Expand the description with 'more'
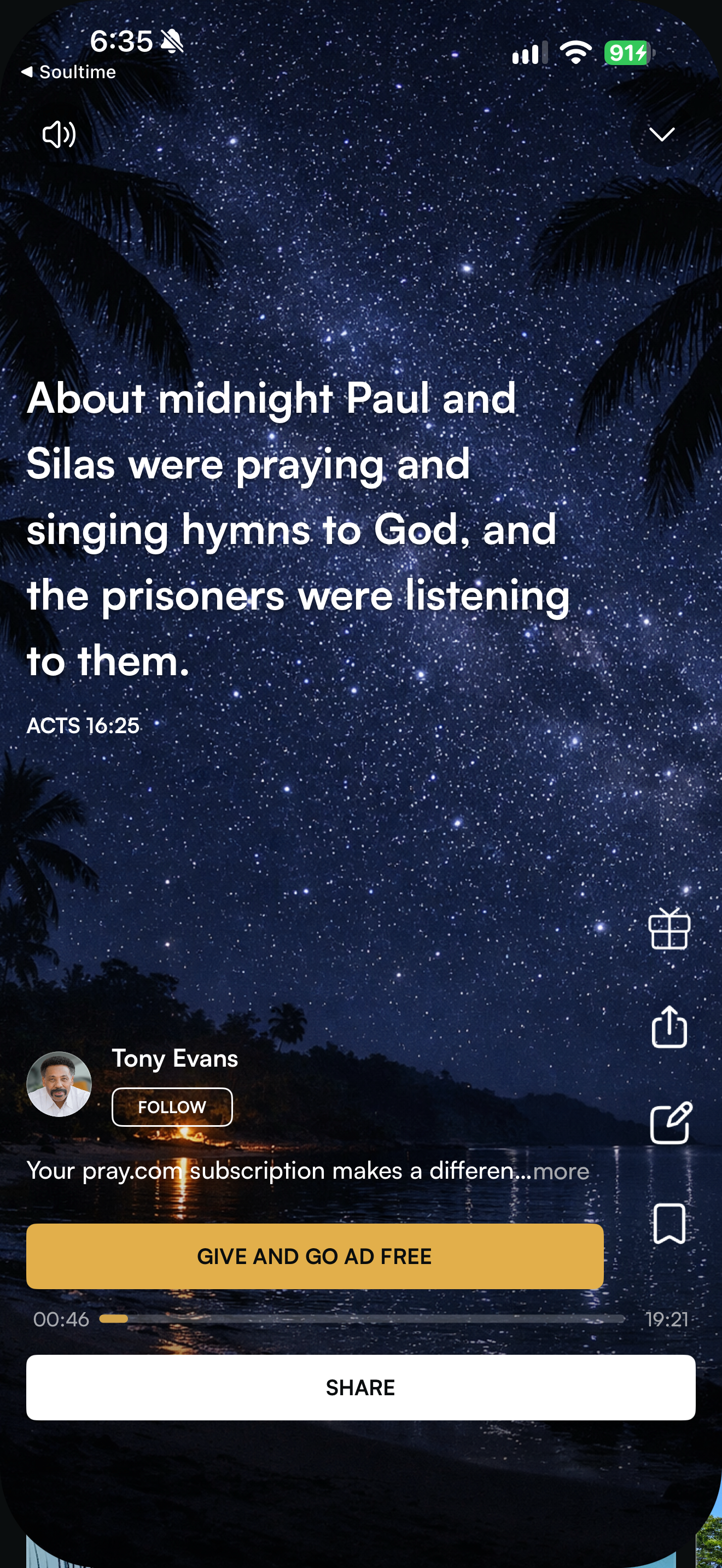Viewport: 722px width, 1568px height. pos(561,1171)
